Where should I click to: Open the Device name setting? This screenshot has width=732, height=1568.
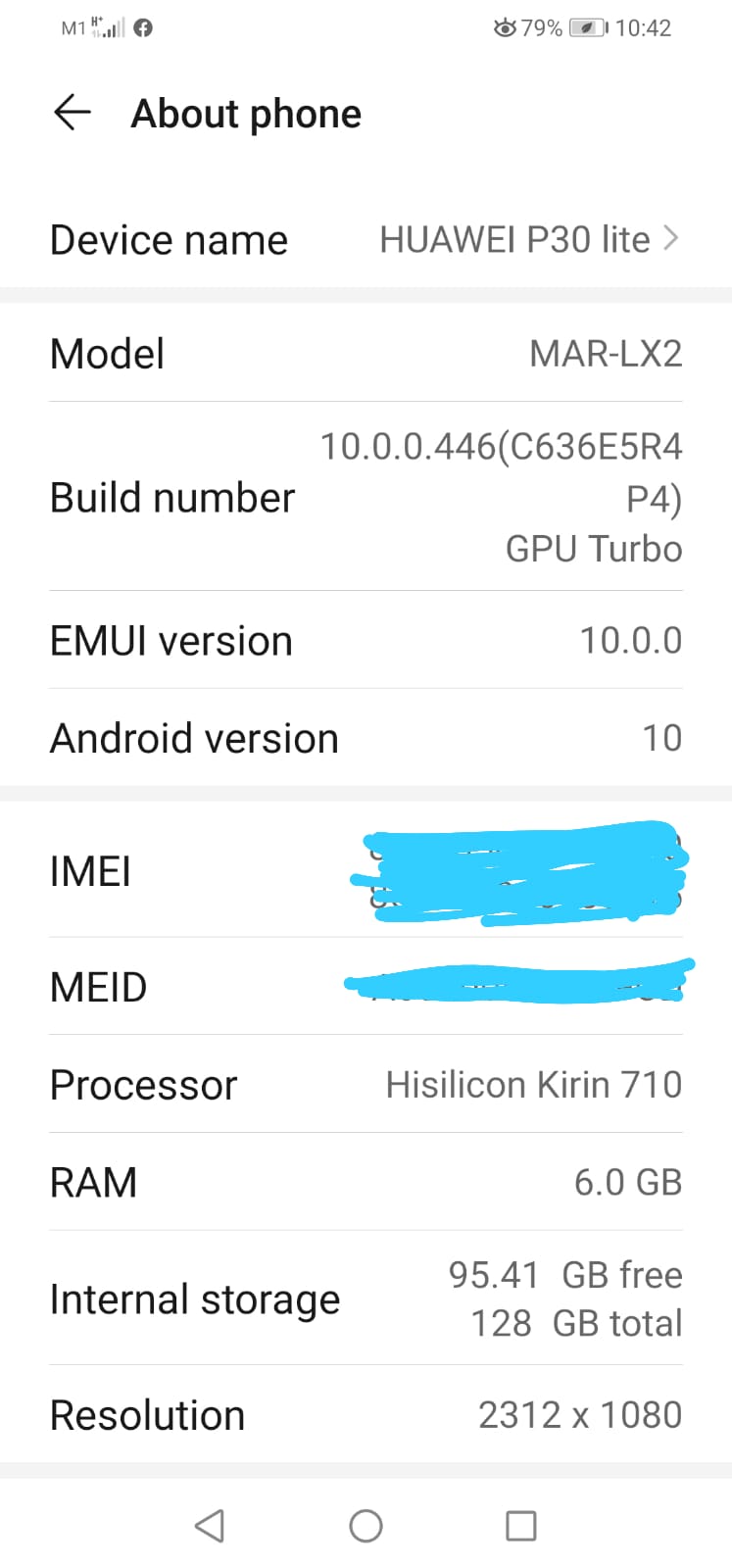pos(366,240)
